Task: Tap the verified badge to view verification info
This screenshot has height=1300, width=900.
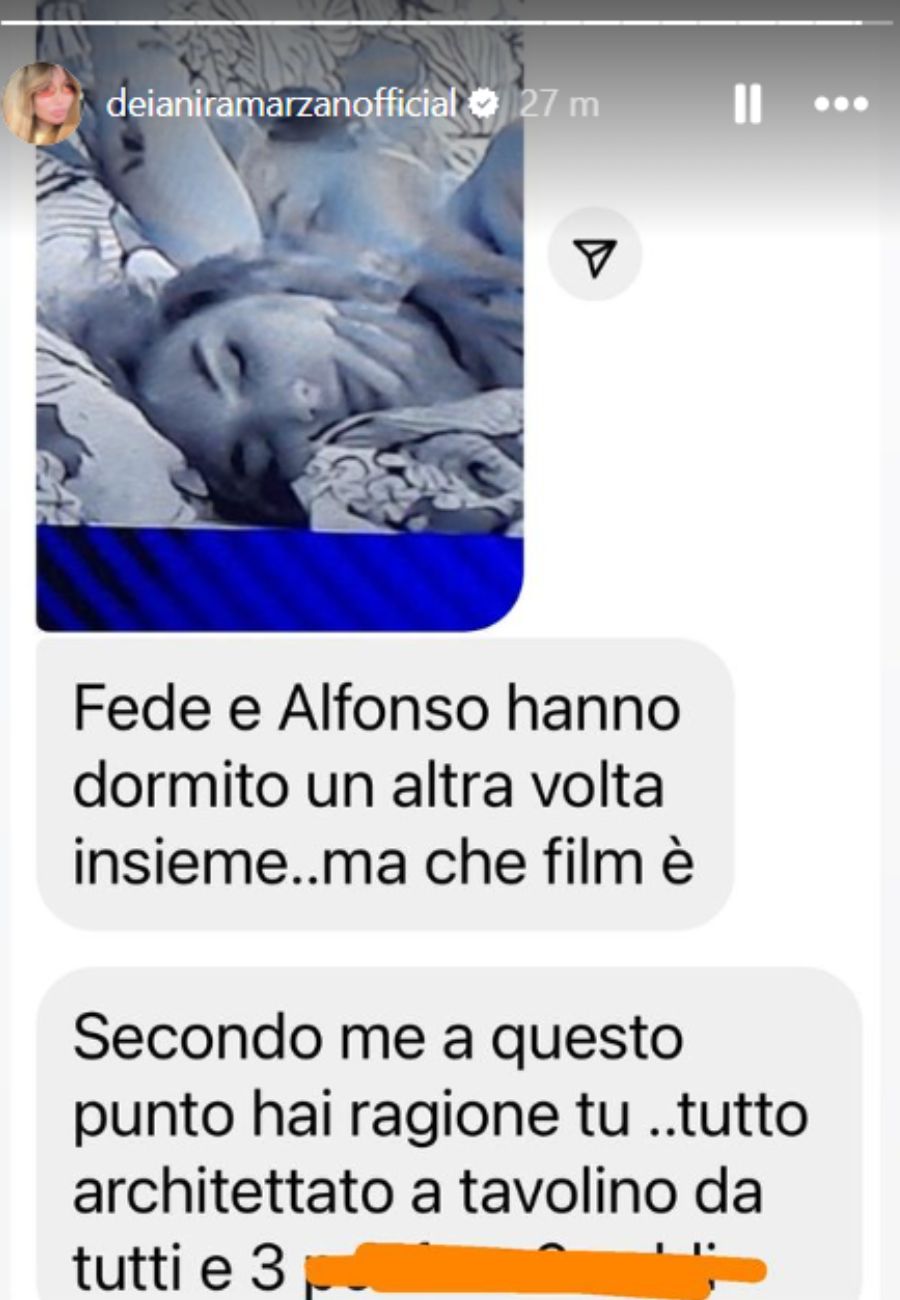Action: [x=484, y=102]
